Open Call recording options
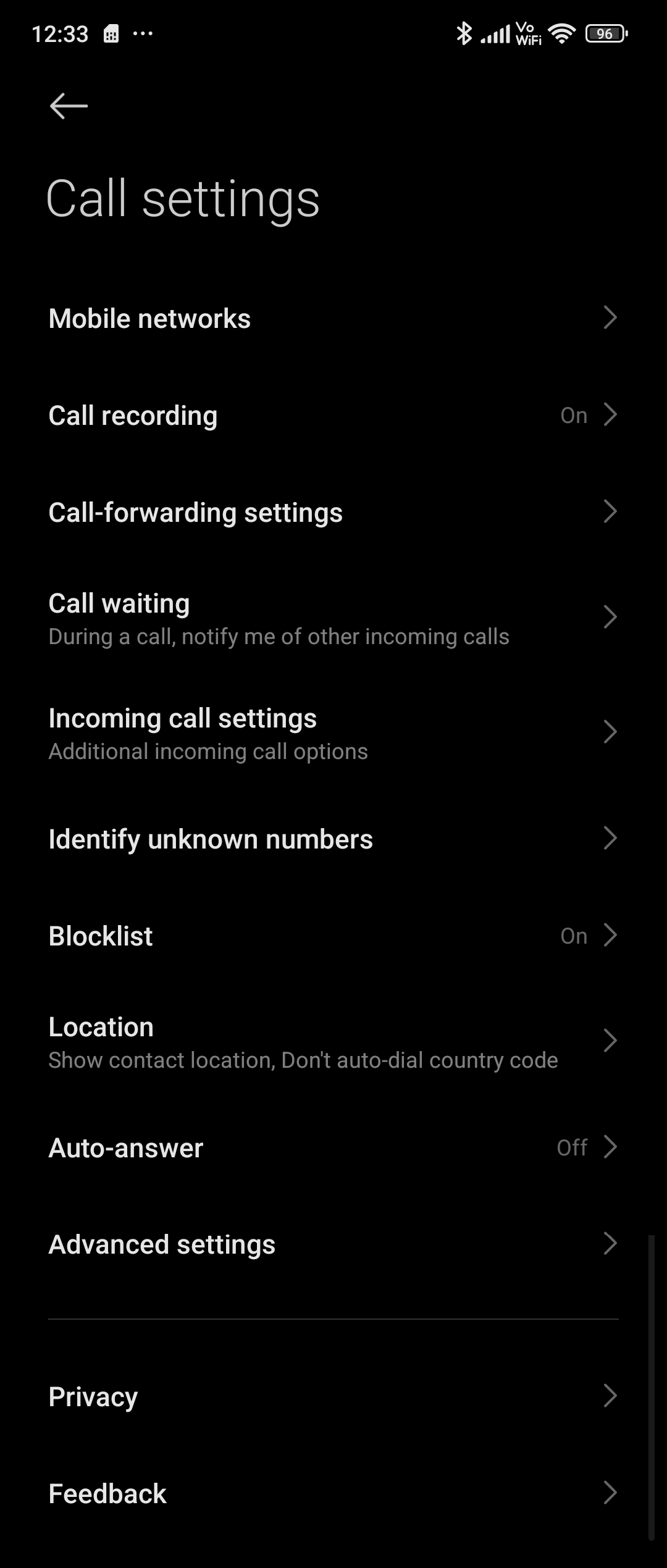Image resolution: width=667 pixels, height=1568 pixels. (333, 416)
